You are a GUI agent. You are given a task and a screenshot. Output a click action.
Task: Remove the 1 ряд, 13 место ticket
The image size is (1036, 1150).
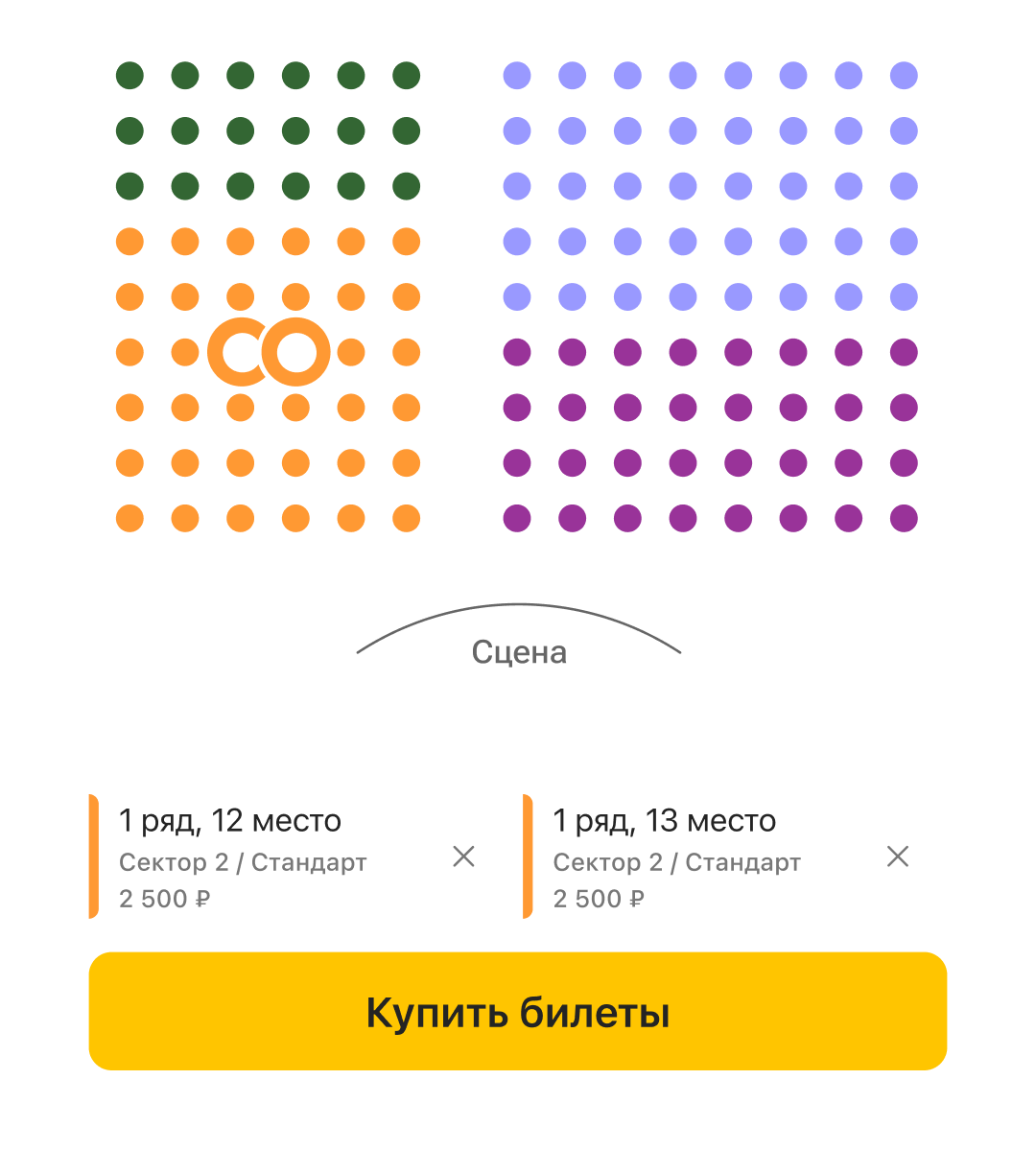897,856
